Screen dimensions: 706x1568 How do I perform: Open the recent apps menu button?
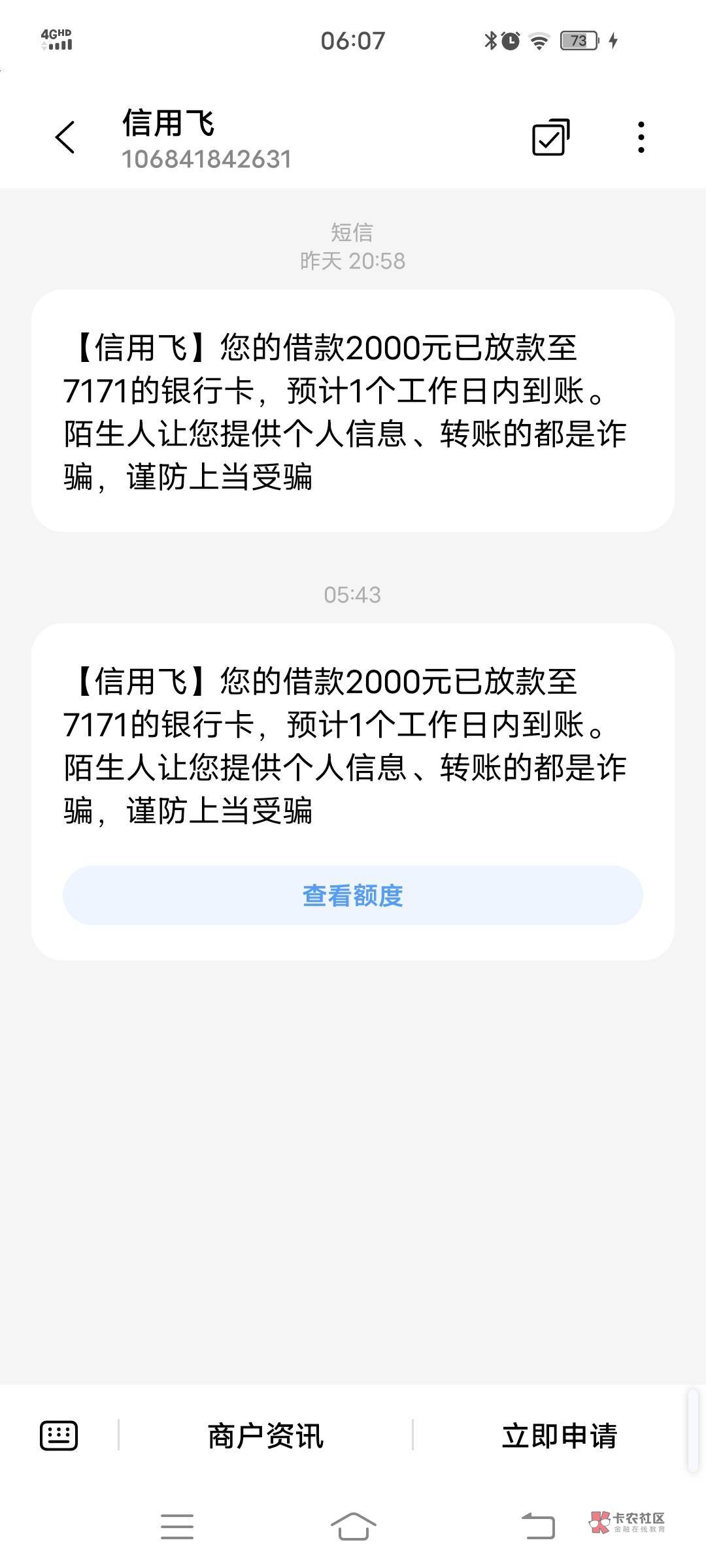pyautogui.click(x=176, y=1526)
